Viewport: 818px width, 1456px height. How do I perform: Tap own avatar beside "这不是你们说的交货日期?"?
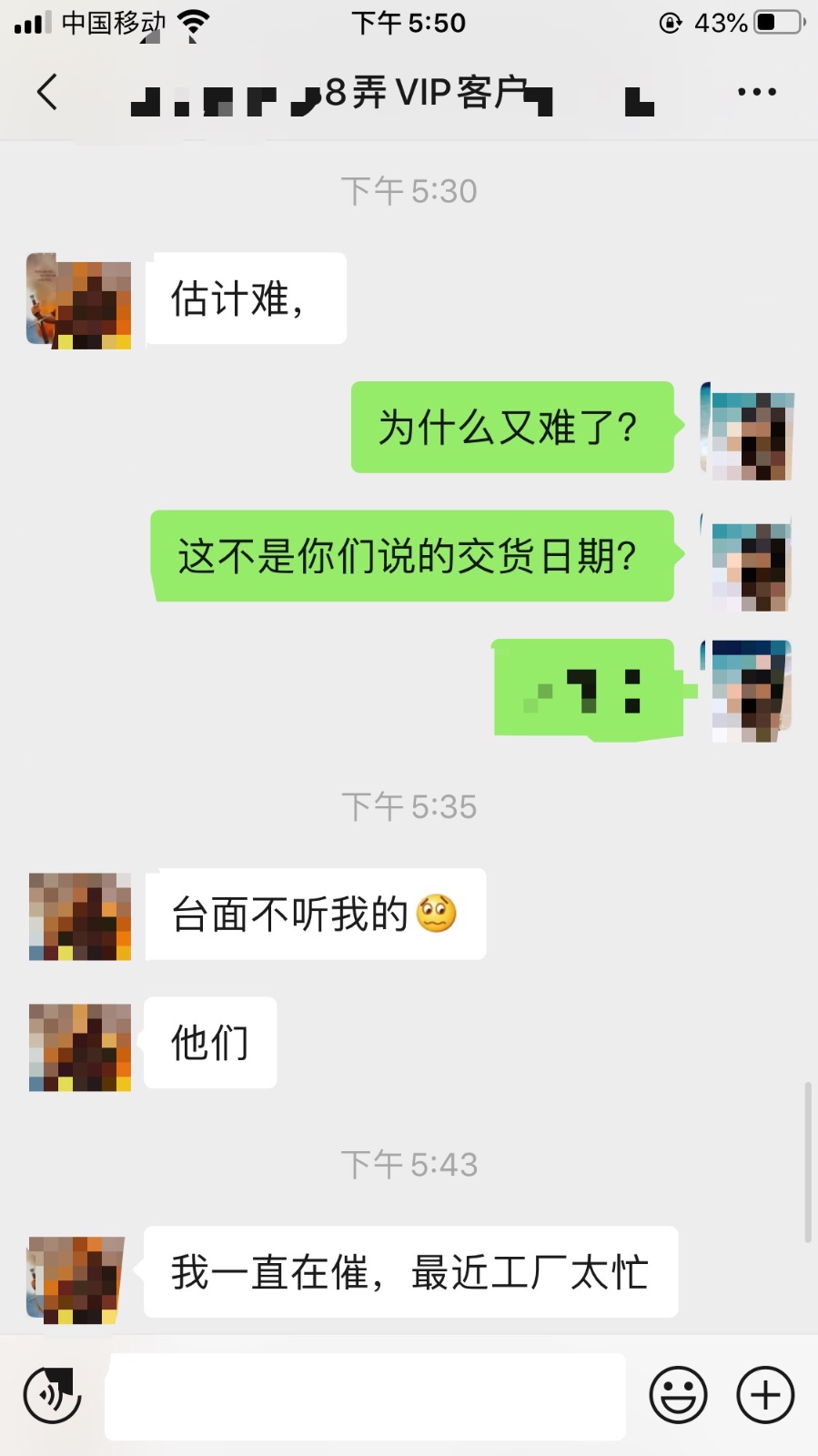(749, 561)
